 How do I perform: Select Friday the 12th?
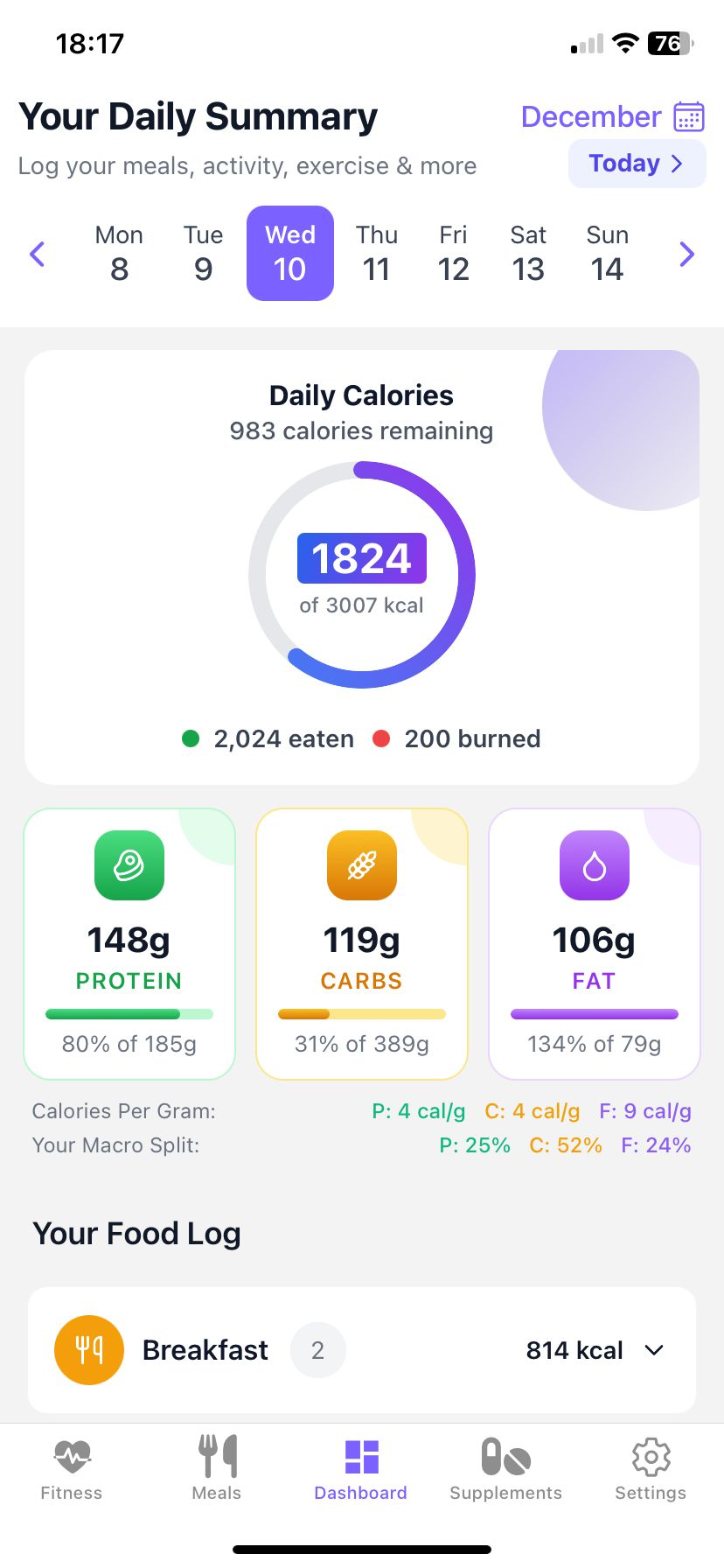coord(454,253)
